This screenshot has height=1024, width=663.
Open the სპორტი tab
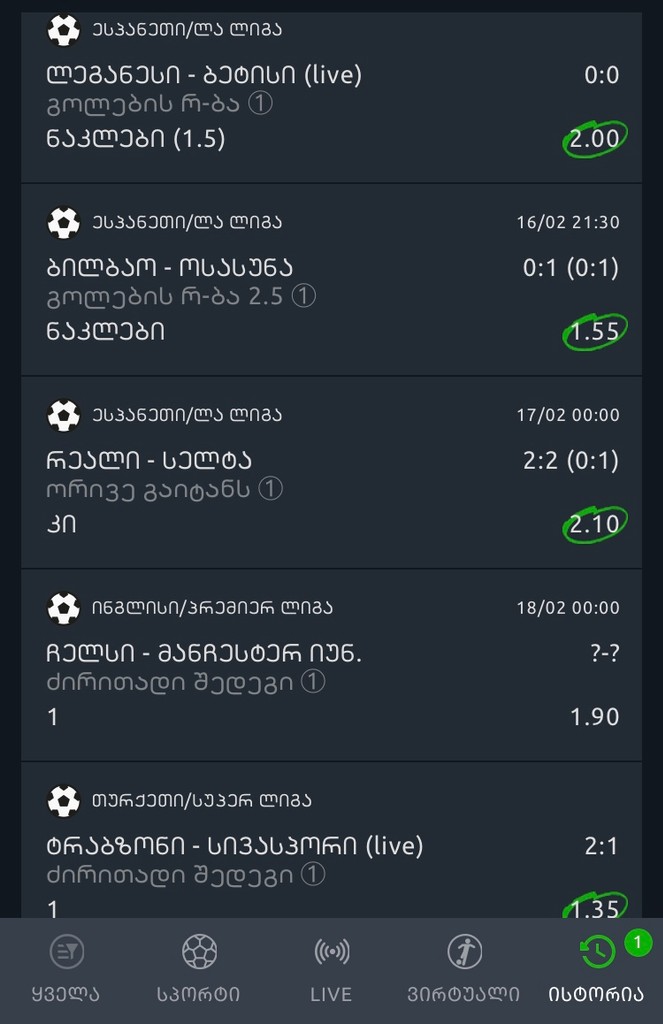(199, 970)
